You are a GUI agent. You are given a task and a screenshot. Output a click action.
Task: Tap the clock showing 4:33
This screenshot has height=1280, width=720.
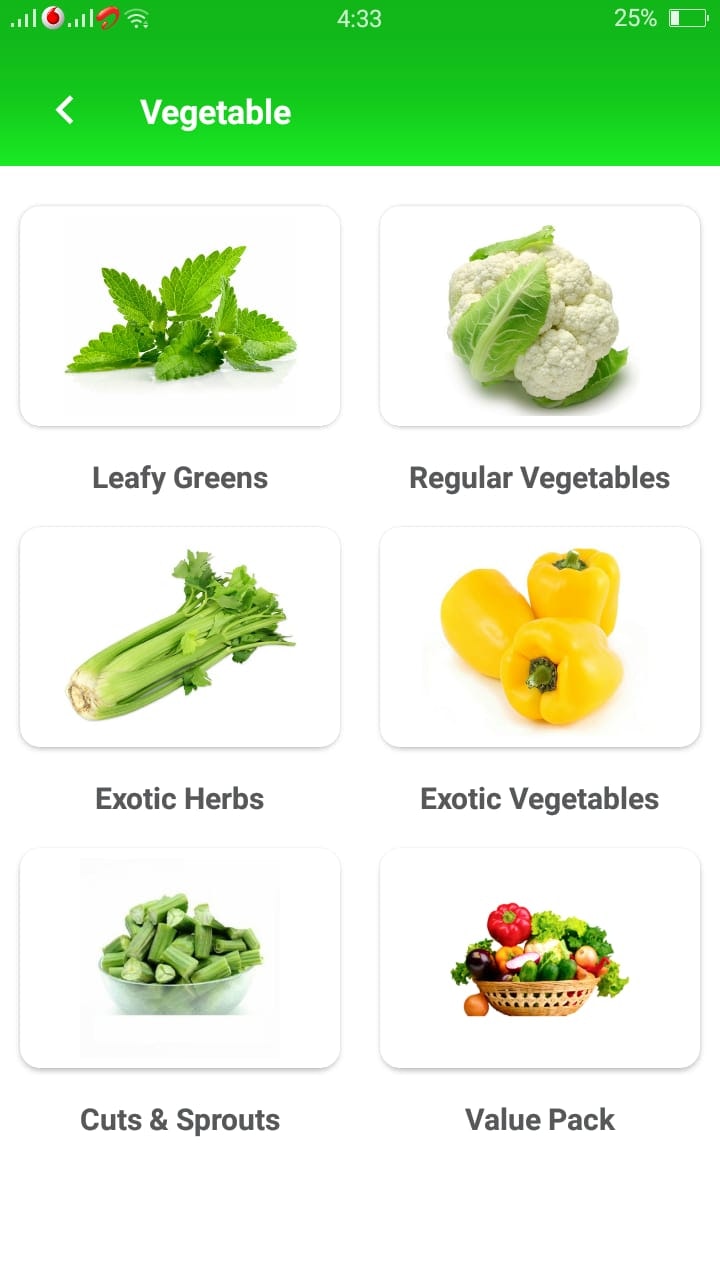359,17
